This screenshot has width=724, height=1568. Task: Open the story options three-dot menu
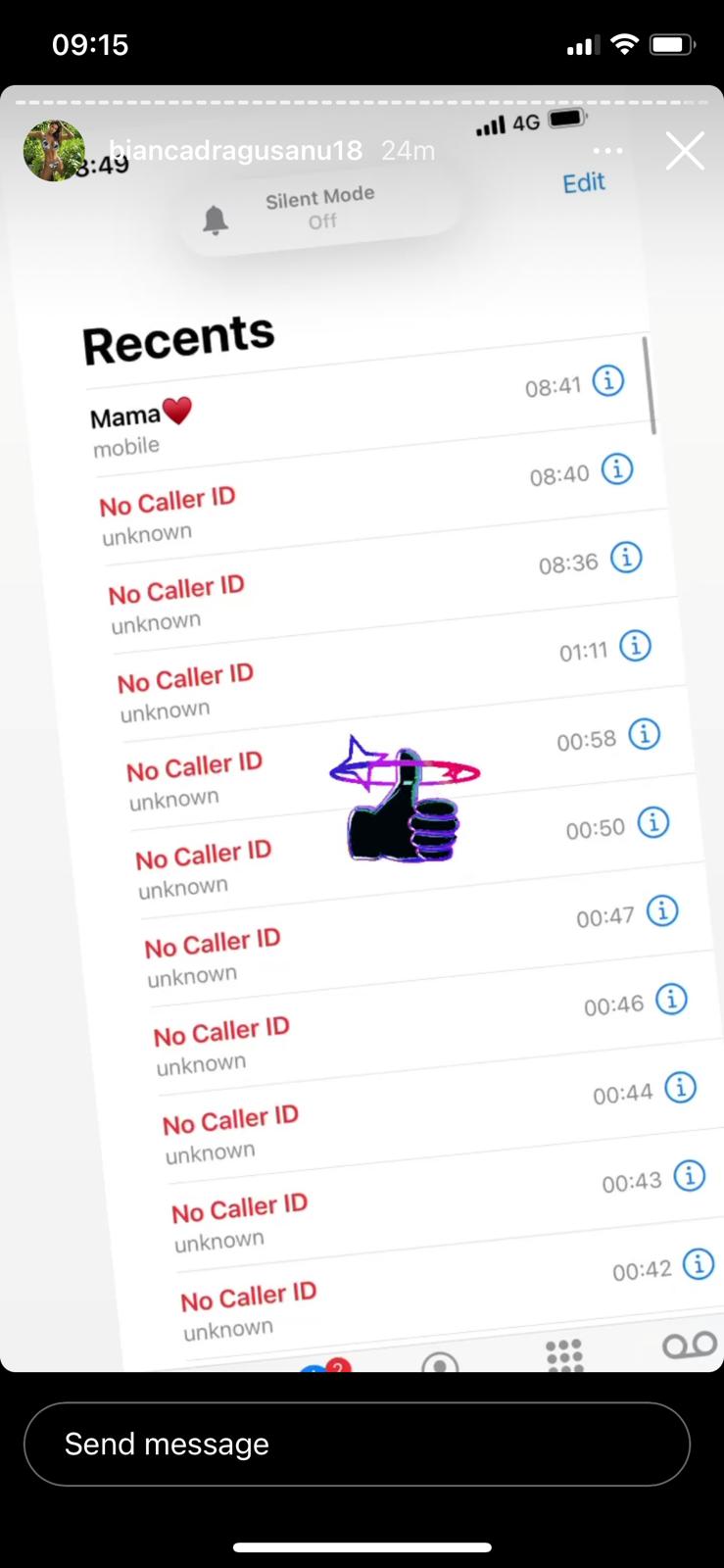coord(607,151)
